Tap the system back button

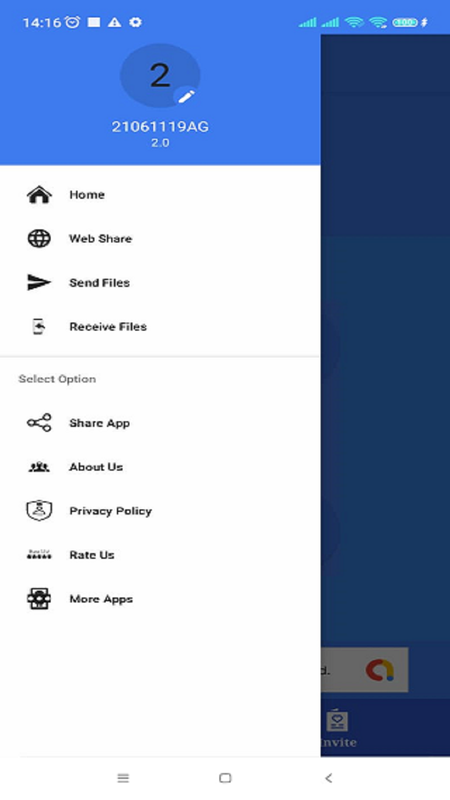click(329, 778)
